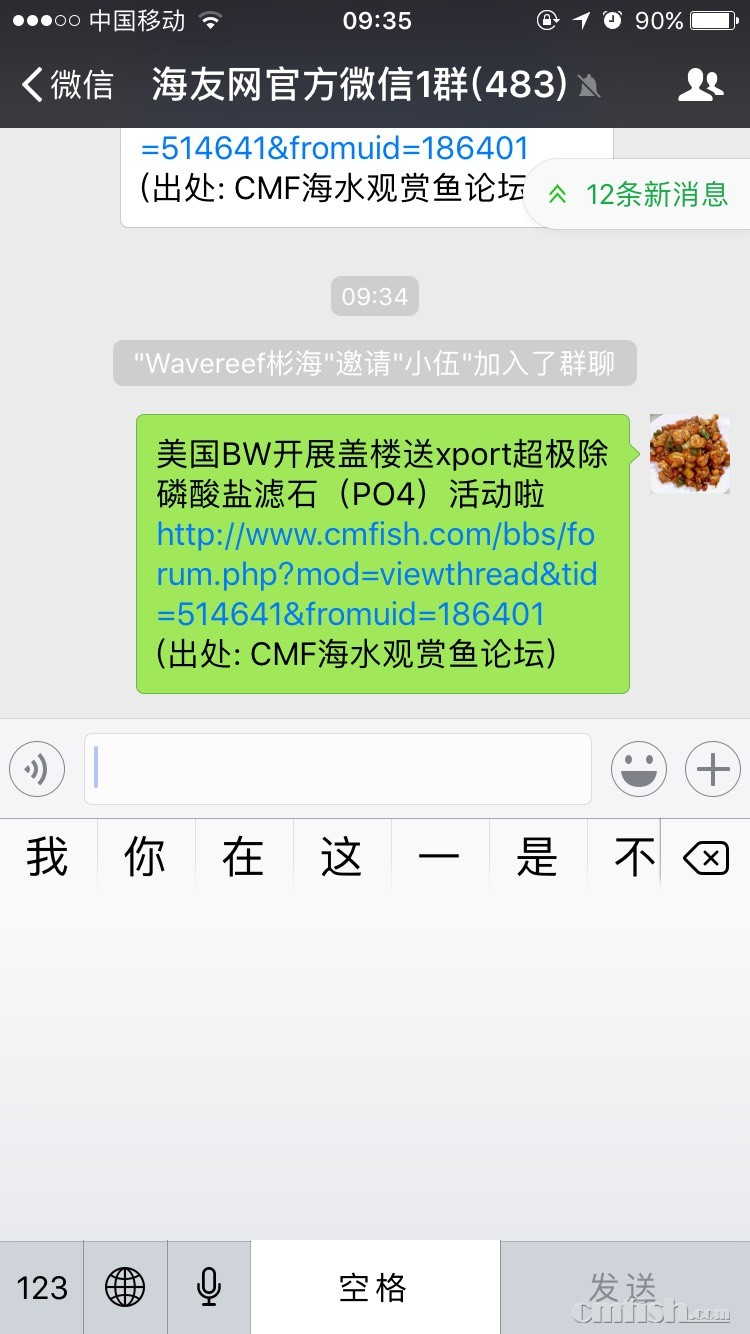Go back to the 微信 chat list
This screenshot has width=750, height=1334.
(66, 85)
